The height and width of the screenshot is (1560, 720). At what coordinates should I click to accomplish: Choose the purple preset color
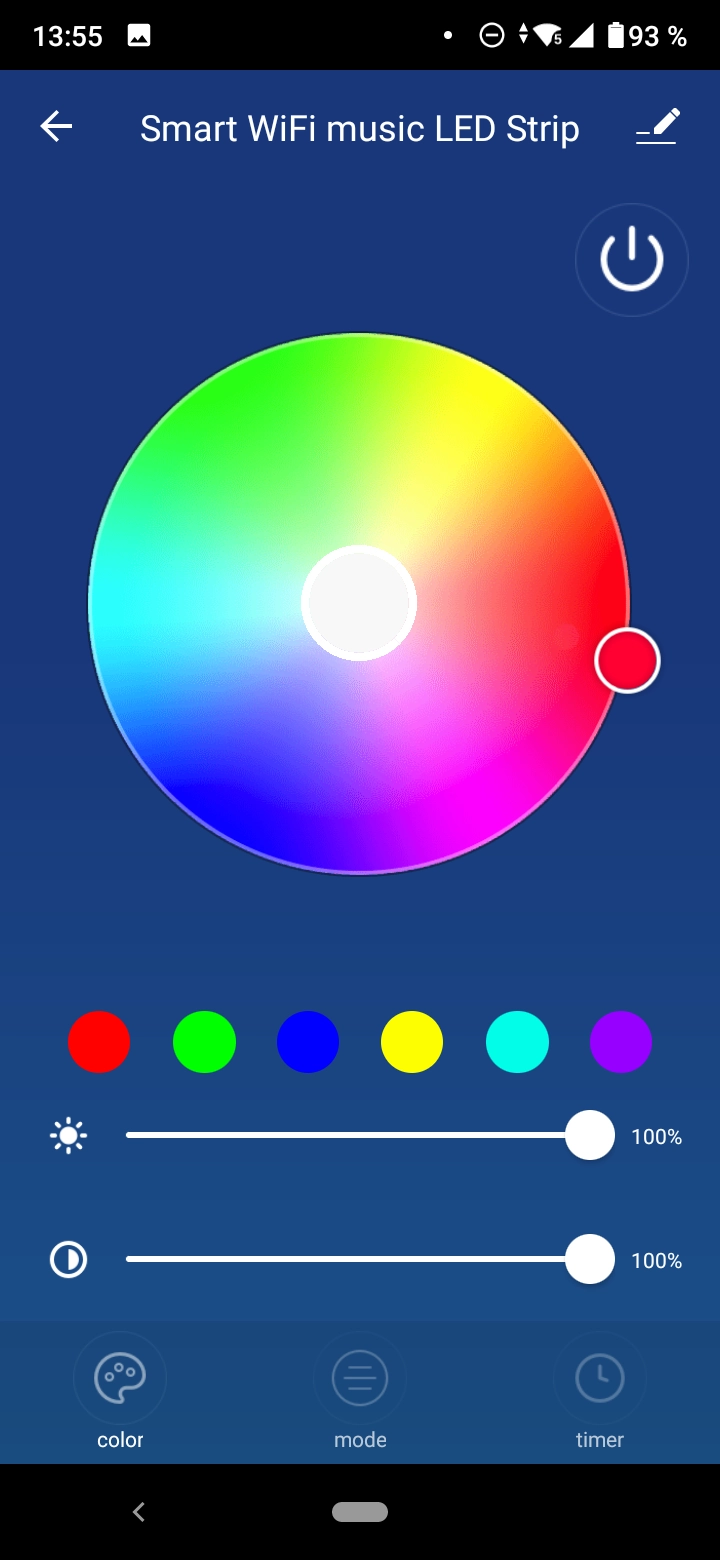621,1042
